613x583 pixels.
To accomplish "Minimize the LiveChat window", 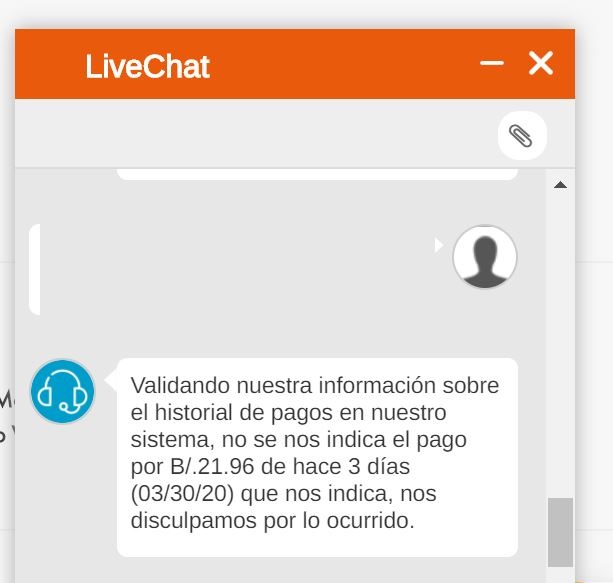I will (491, 64).
